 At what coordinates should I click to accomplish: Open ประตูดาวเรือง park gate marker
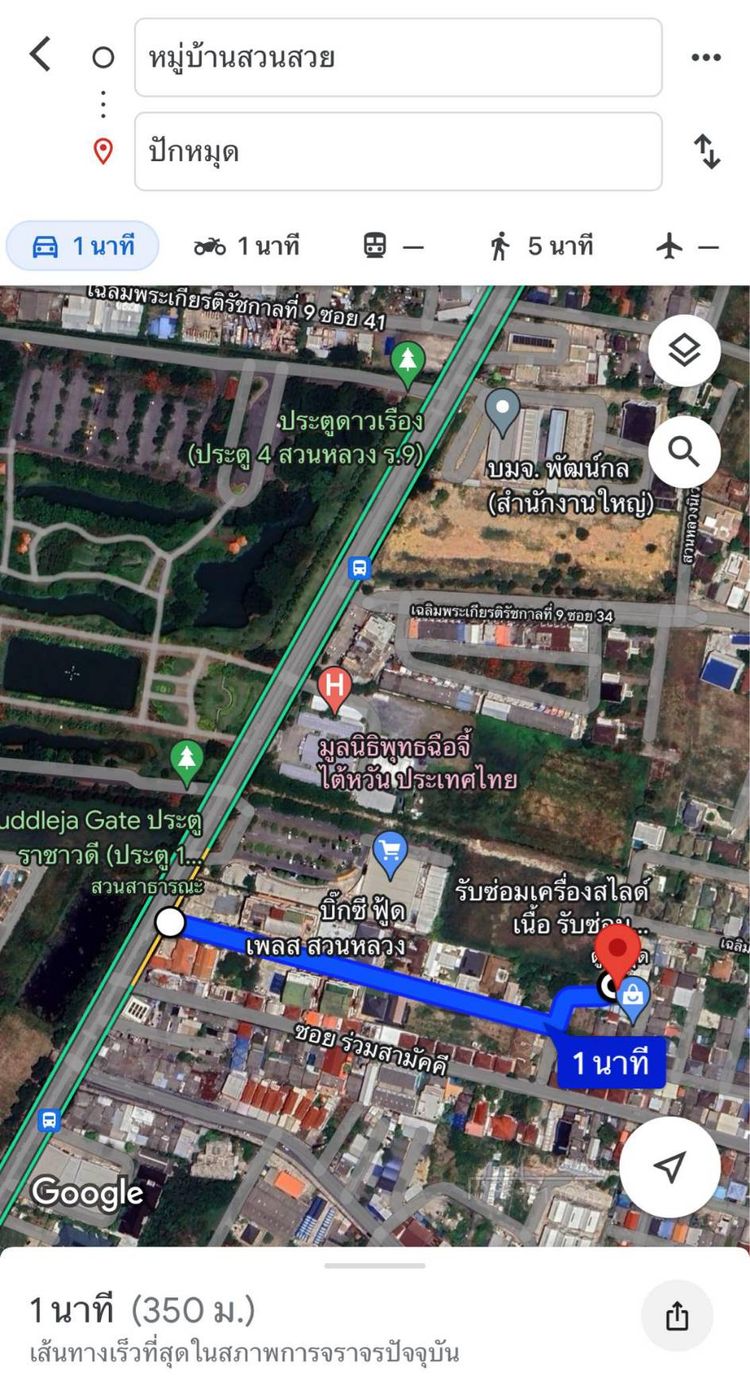click(407, 364)
